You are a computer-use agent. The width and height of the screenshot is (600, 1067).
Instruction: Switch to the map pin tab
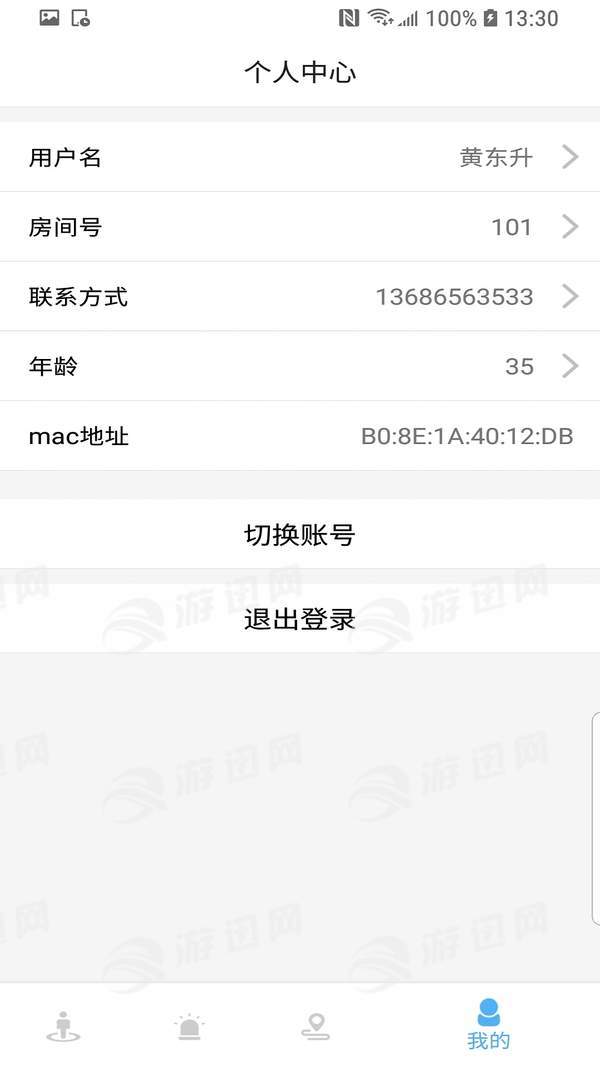coord(316,1027)
